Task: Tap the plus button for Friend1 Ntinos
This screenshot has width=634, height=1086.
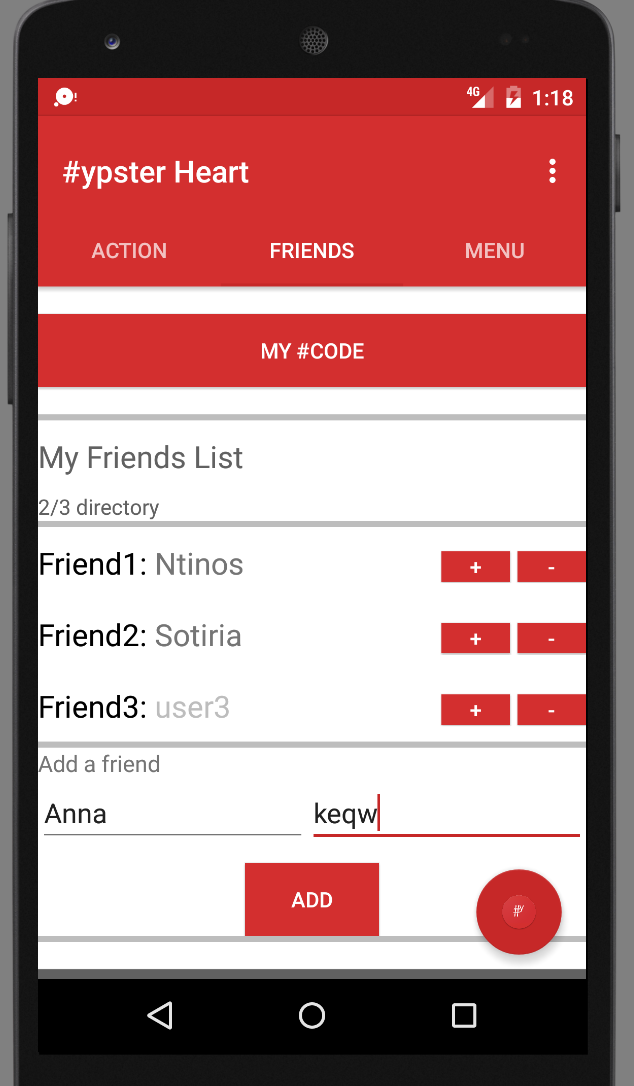Action: (475, 567)
